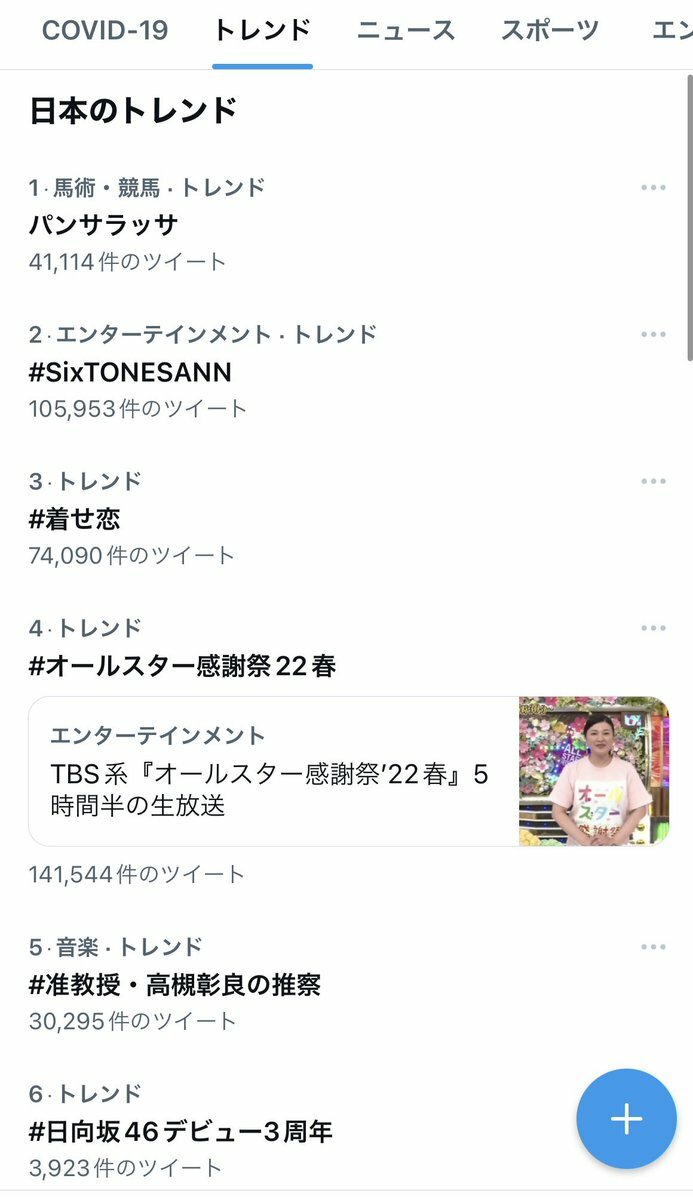Select the トレンド tab
The width and height of the screenshot is (693, 1200).
262,30
